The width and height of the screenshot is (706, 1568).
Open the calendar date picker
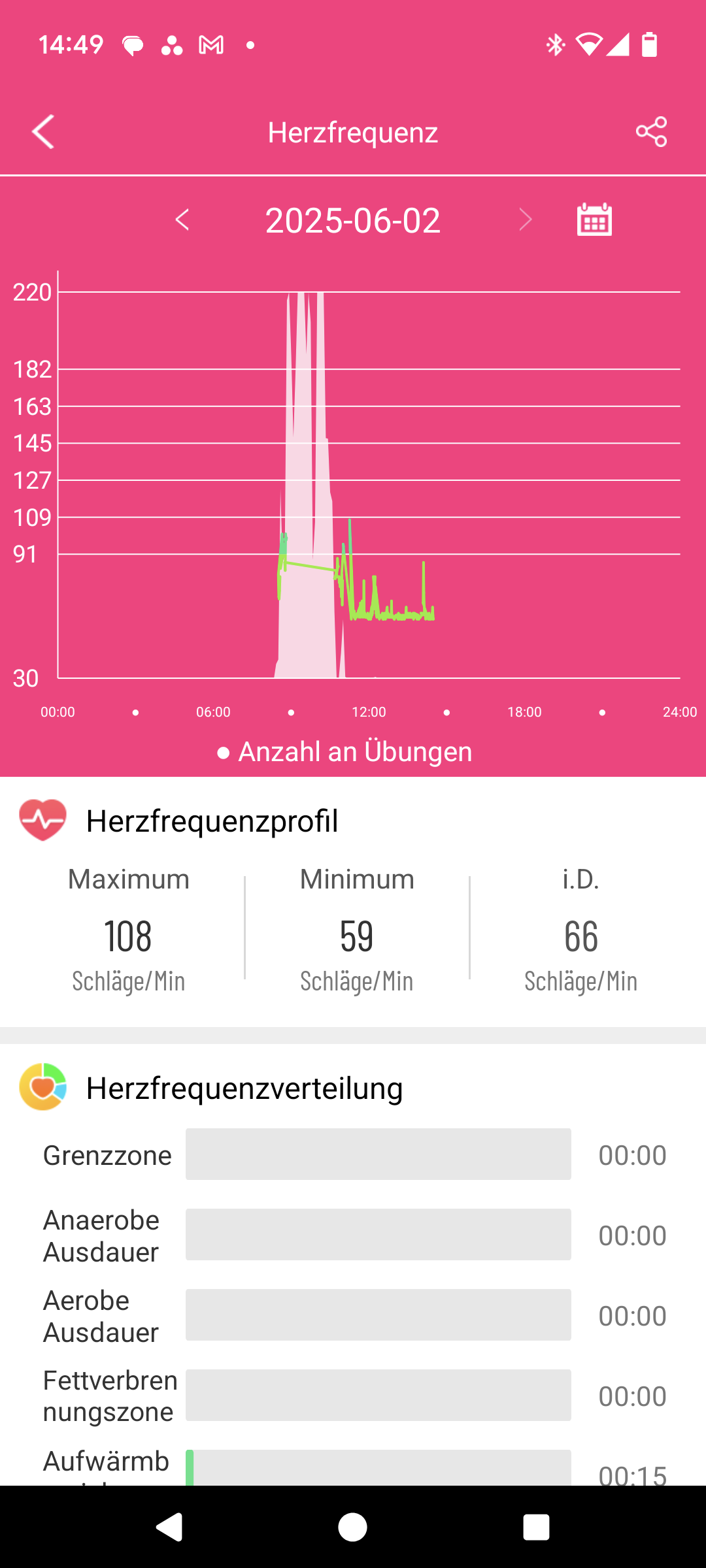point(594,219)
